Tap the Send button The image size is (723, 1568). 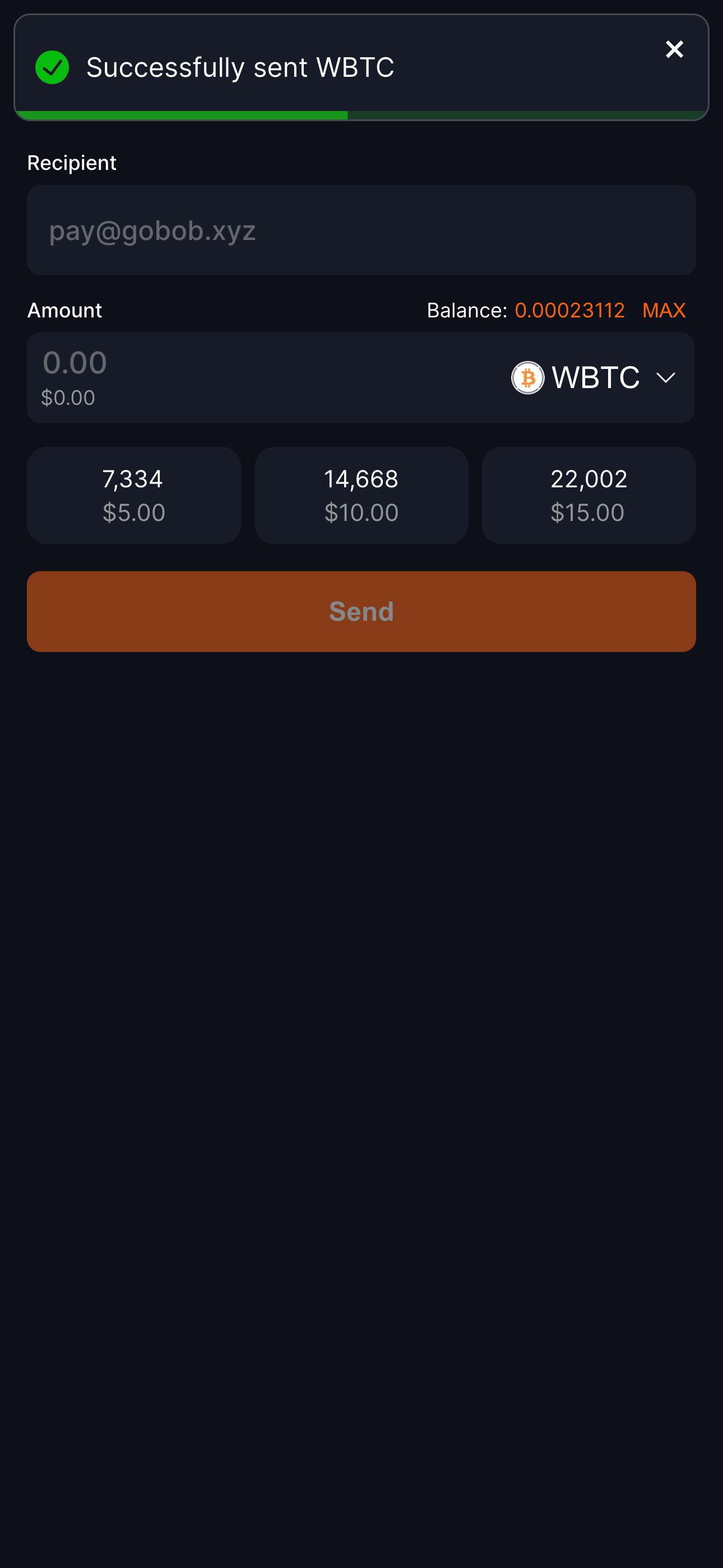click(x=361, y=611)
